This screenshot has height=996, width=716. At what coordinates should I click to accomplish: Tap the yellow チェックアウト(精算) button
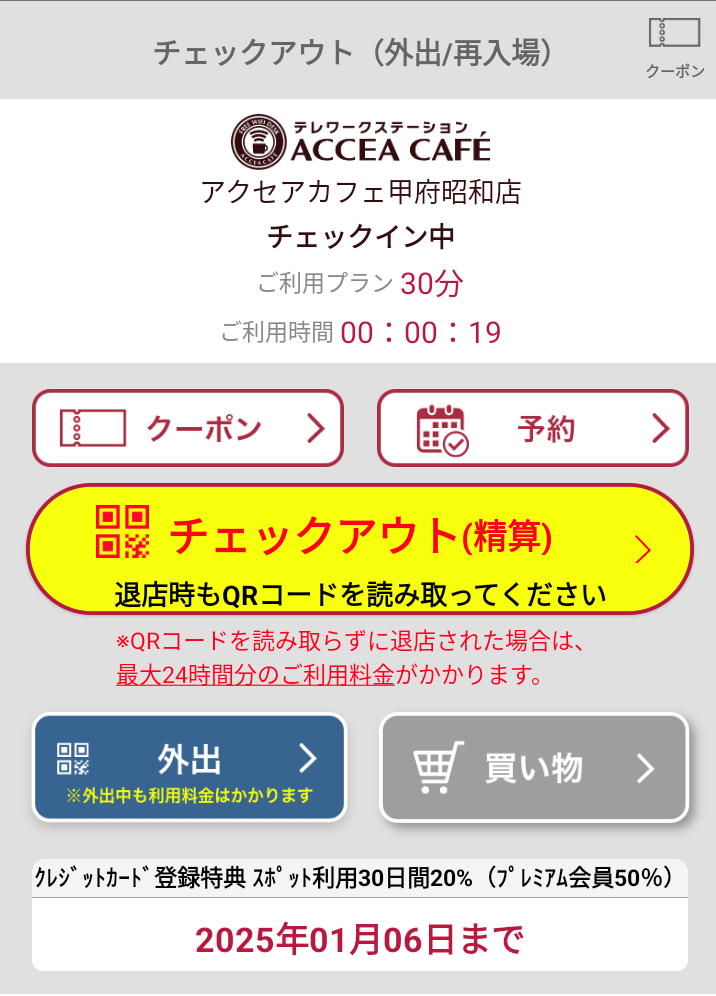359,550
